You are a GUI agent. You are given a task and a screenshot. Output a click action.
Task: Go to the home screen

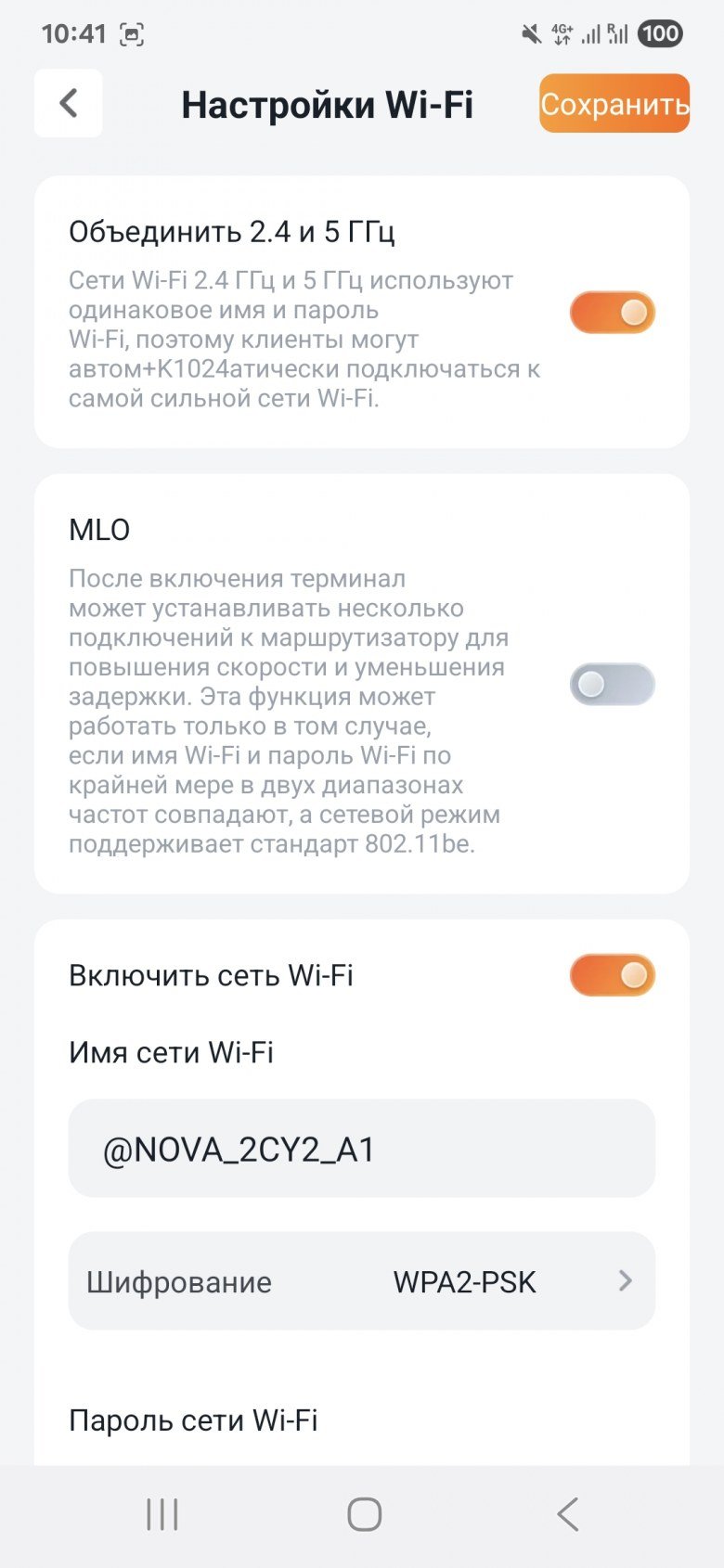point(364,1514)
